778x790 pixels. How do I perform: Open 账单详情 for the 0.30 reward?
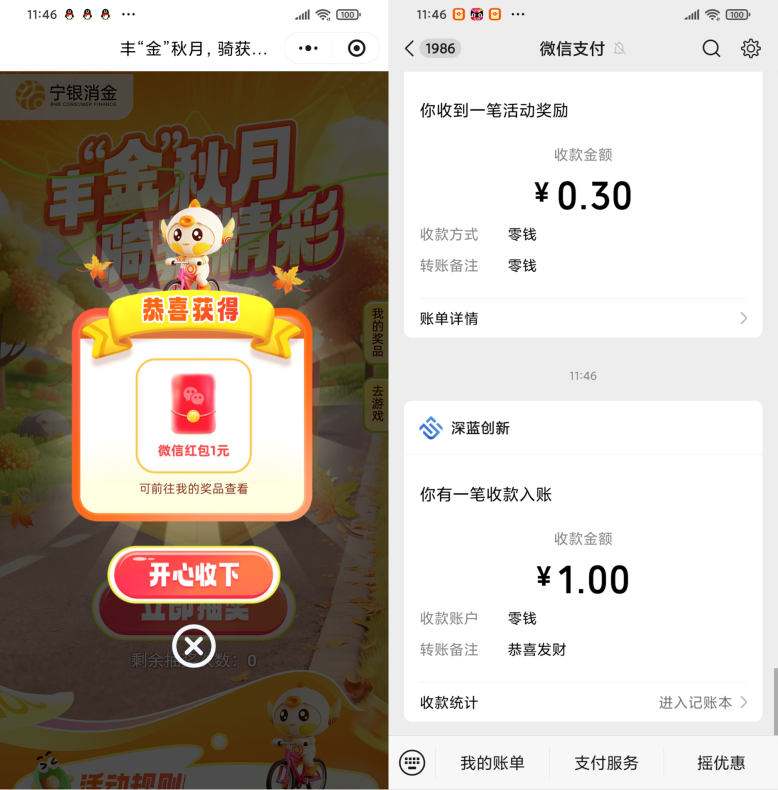[582, 318]
